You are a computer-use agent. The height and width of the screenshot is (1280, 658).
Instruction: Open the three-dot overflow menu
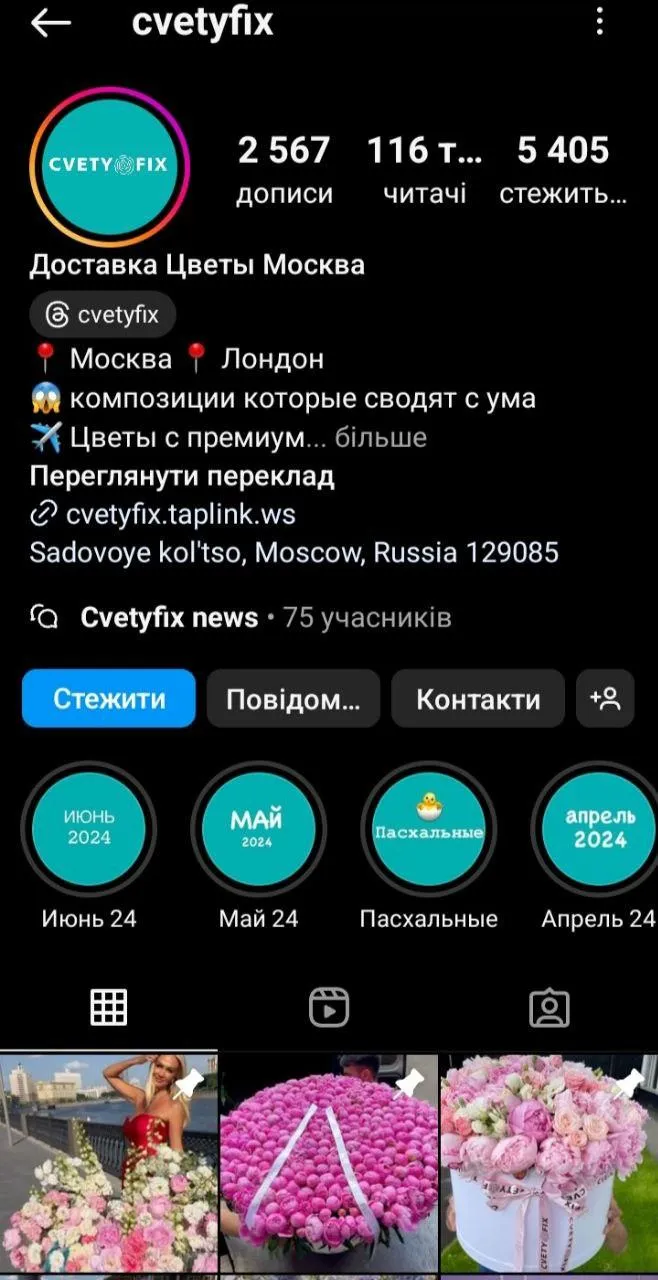coord(599,22)
